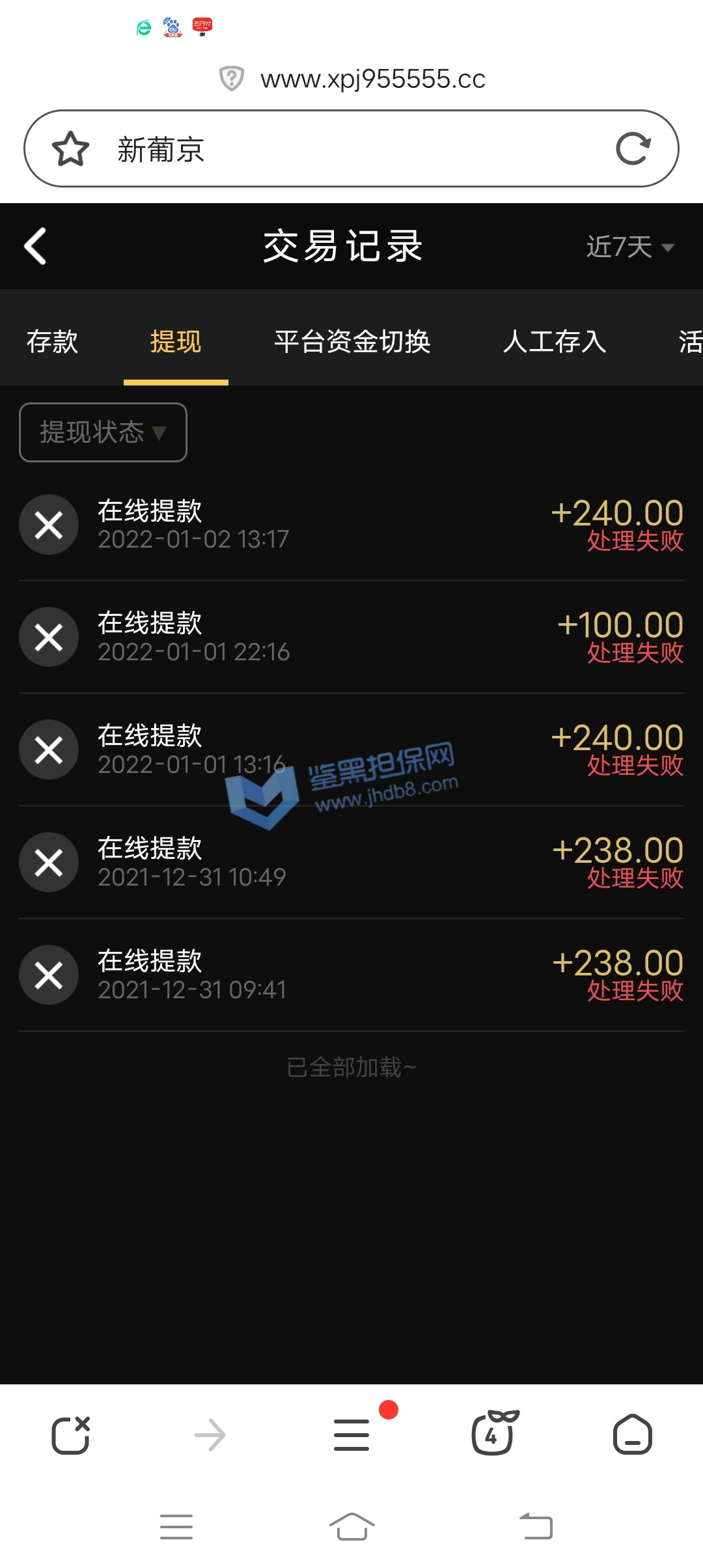Switch to the 平台资金切换 tab
Screen dimensions: 703x1568
[352, 341]
